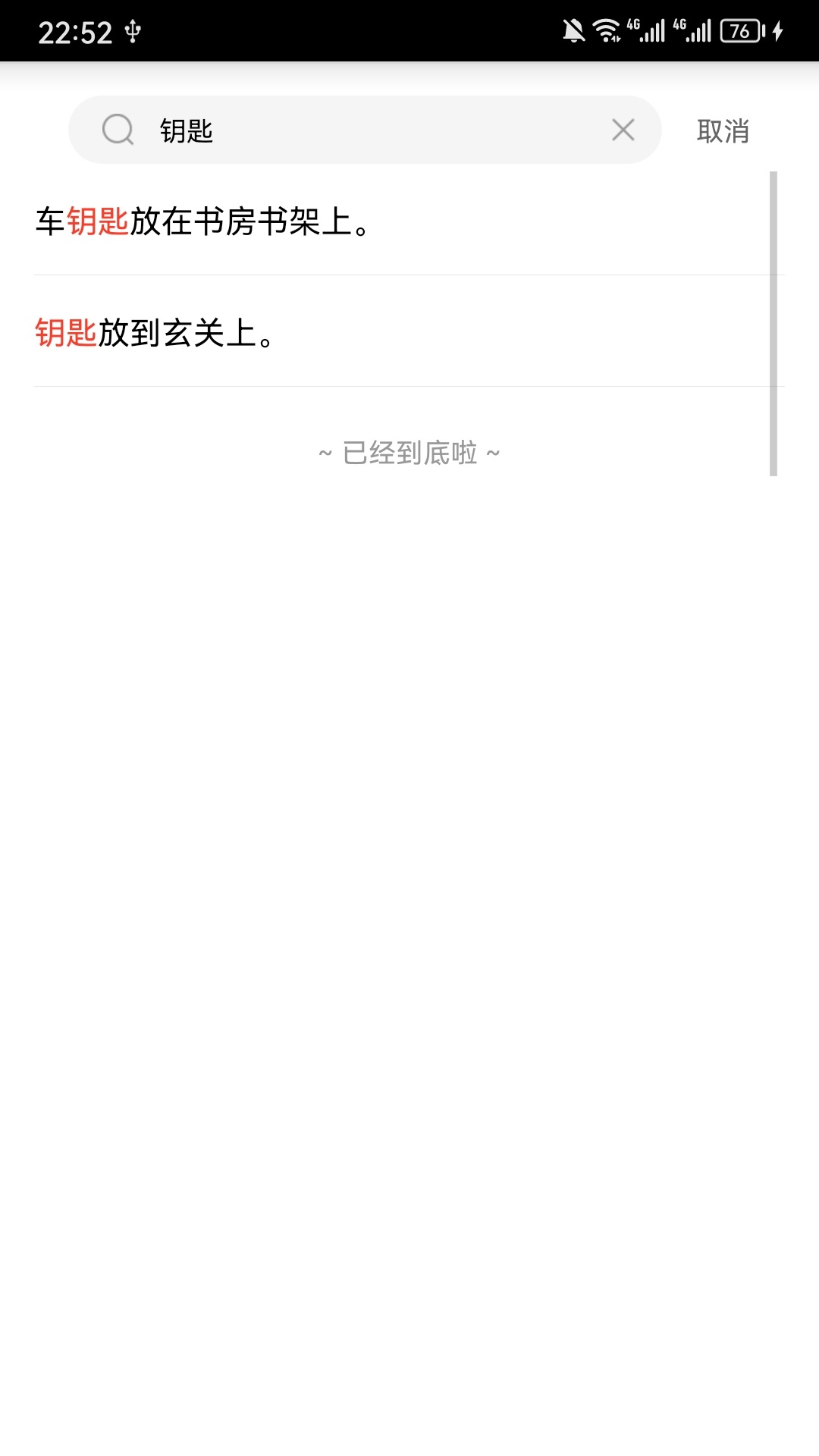Viewport: 819px width, 1456px height.
Task: Clear the search text with the X icon
Action: (x=623, y=130)
